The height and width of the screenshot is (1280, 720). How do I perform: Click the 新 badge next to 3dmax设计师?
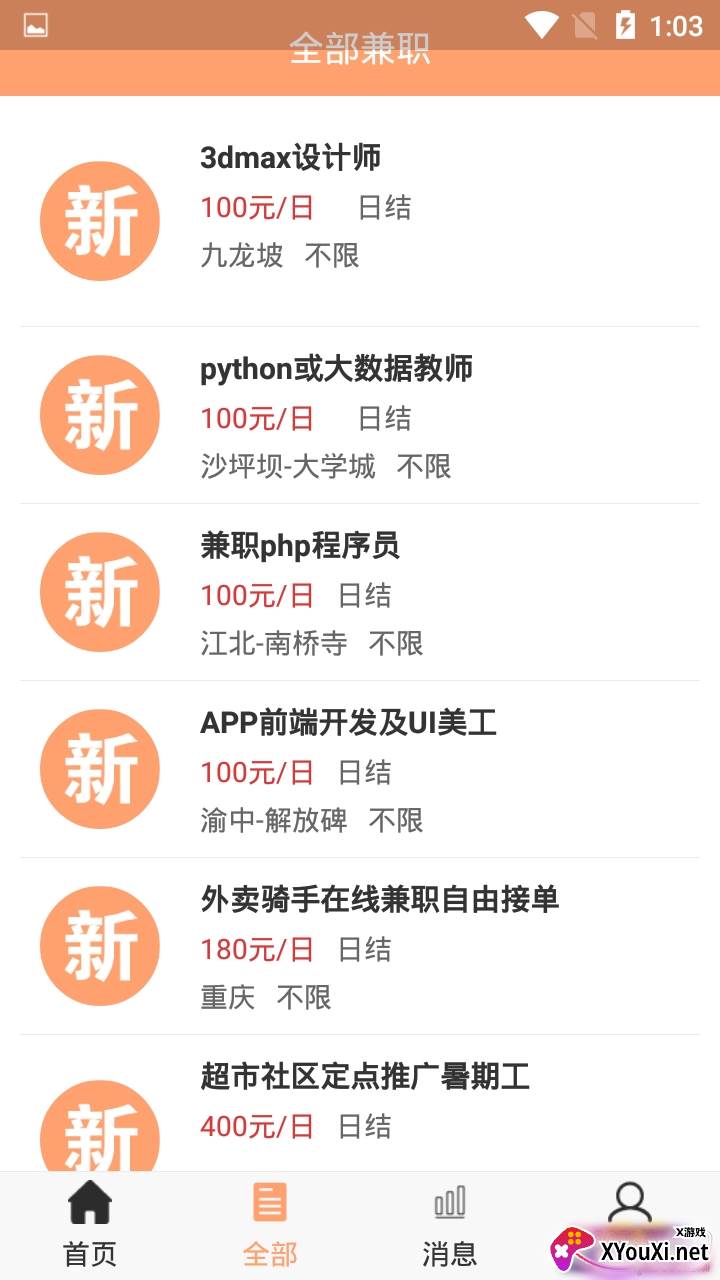99,221
